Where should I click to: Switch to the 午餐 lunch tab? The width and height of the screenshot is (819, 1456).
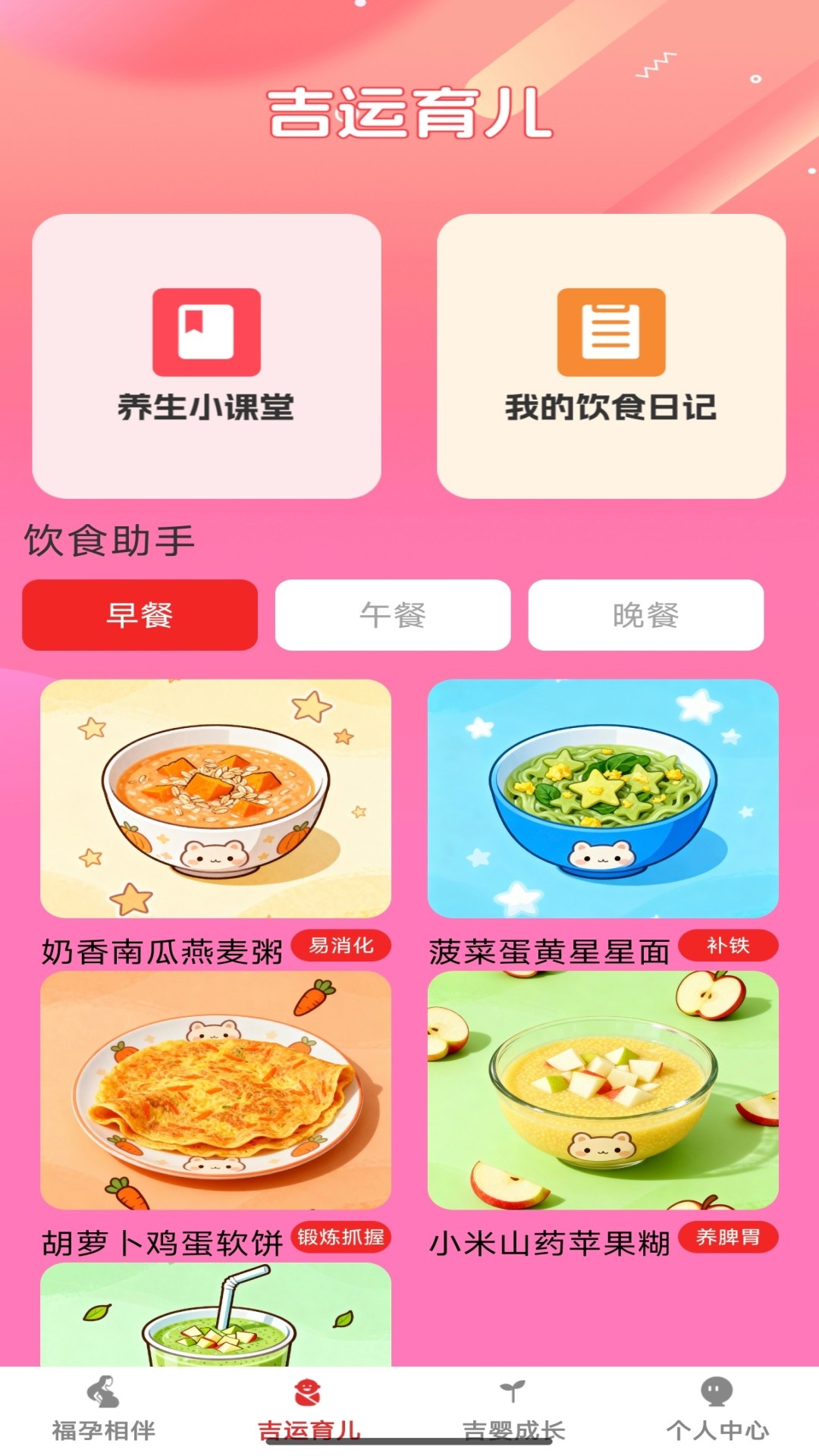[393, 615]
